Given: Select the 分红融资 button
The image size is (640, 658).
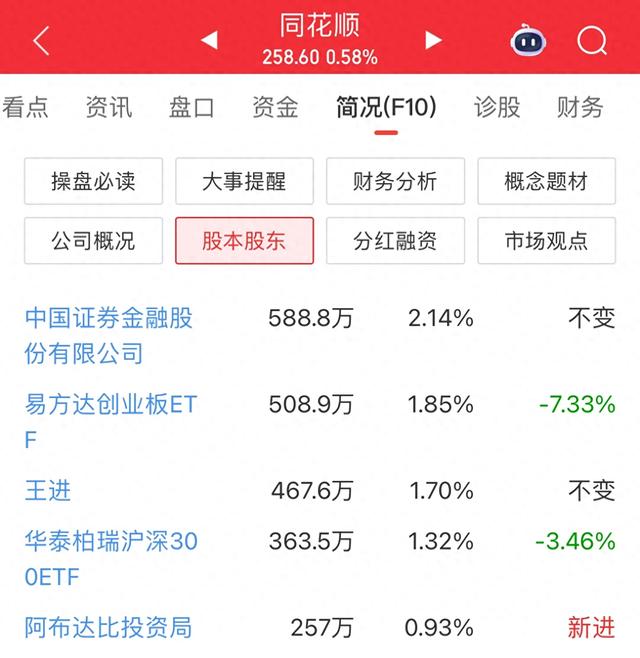Looking at the screenshot, I should (x=395, y=241).
